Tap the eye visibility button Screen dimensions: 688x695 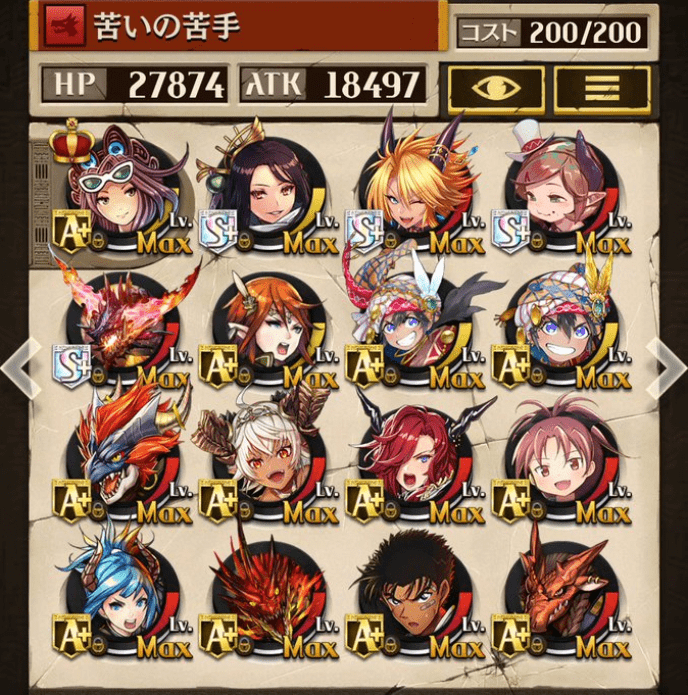coord(496,89)
